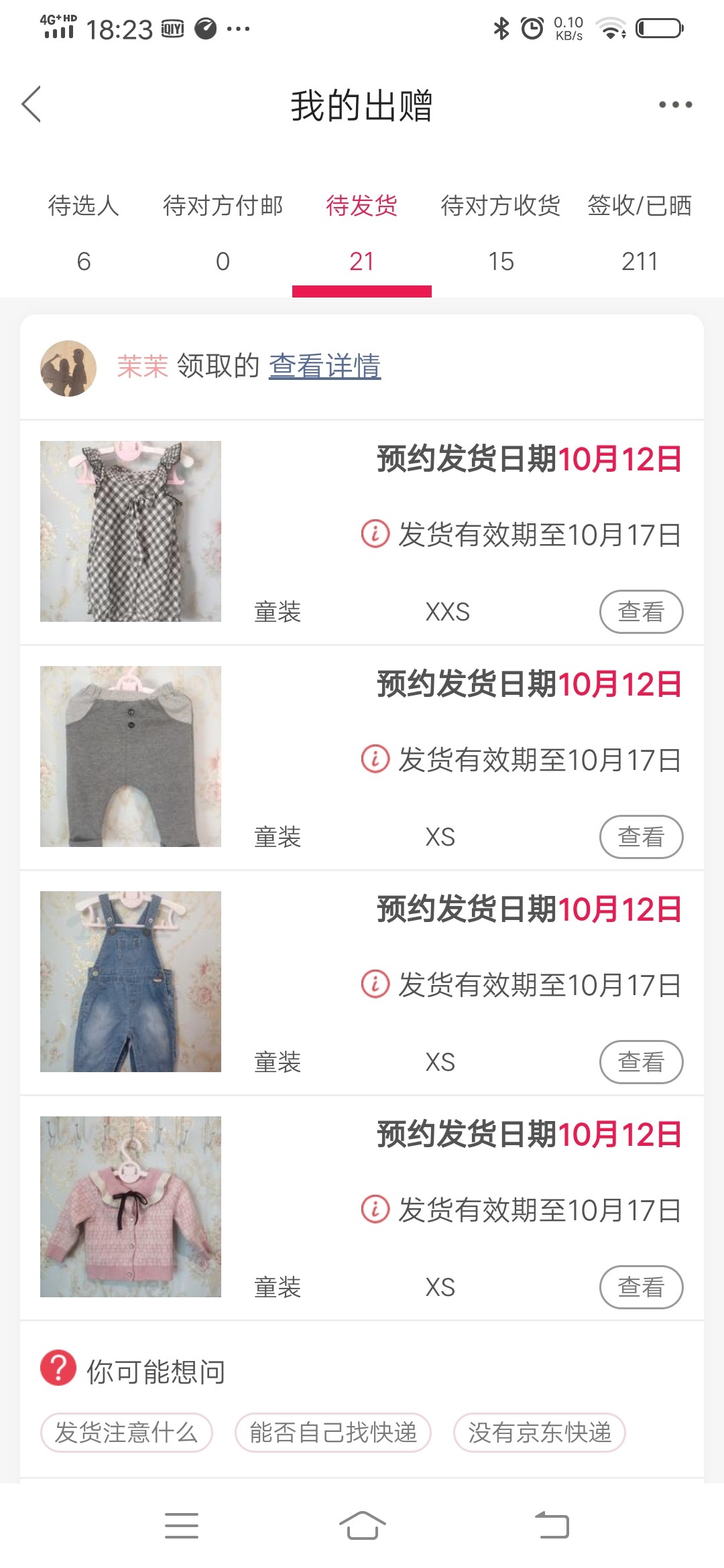Open 茉茉's profile avatar
Screen dimensions: 724x1568
68,369
